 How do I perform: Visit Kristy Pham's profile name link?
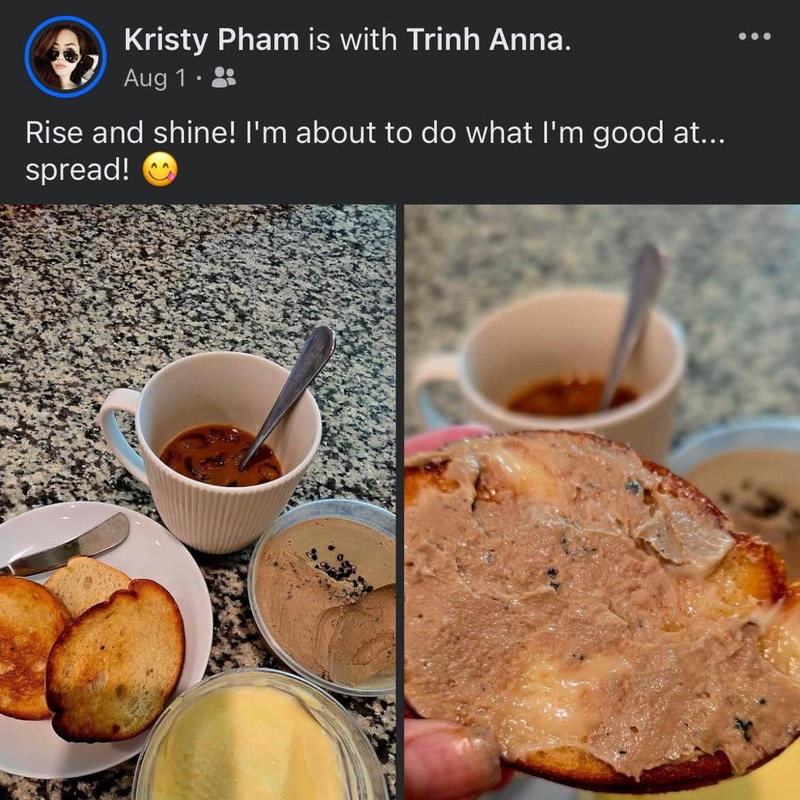point(211,40)
